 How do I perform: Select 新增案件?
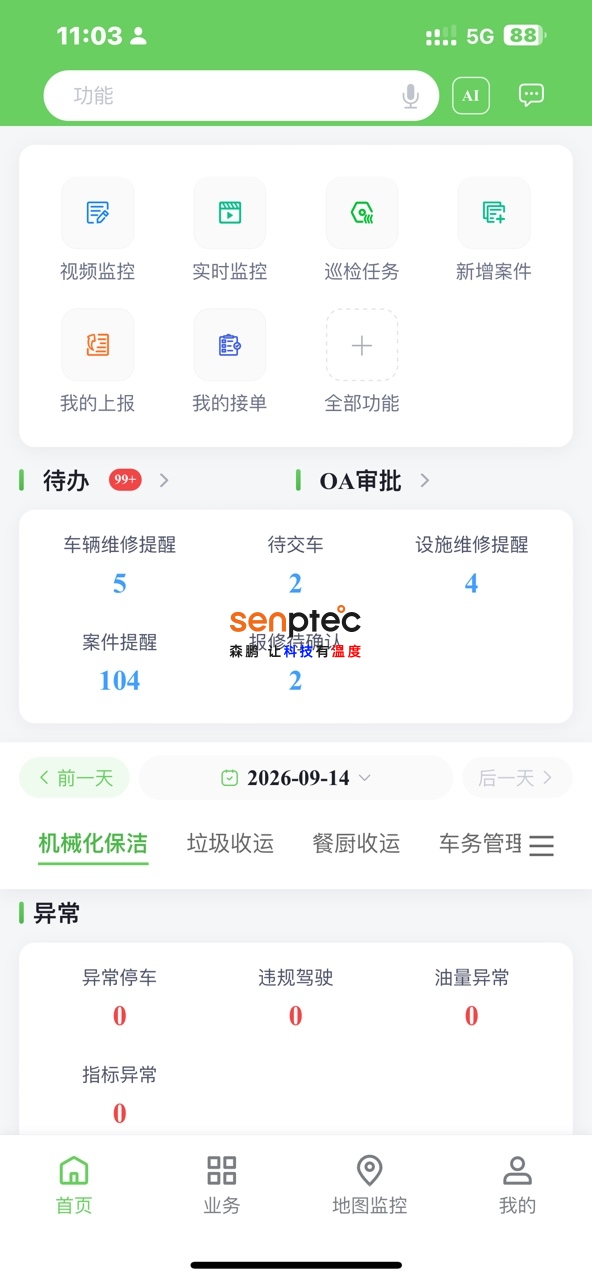tap(494, 230)
